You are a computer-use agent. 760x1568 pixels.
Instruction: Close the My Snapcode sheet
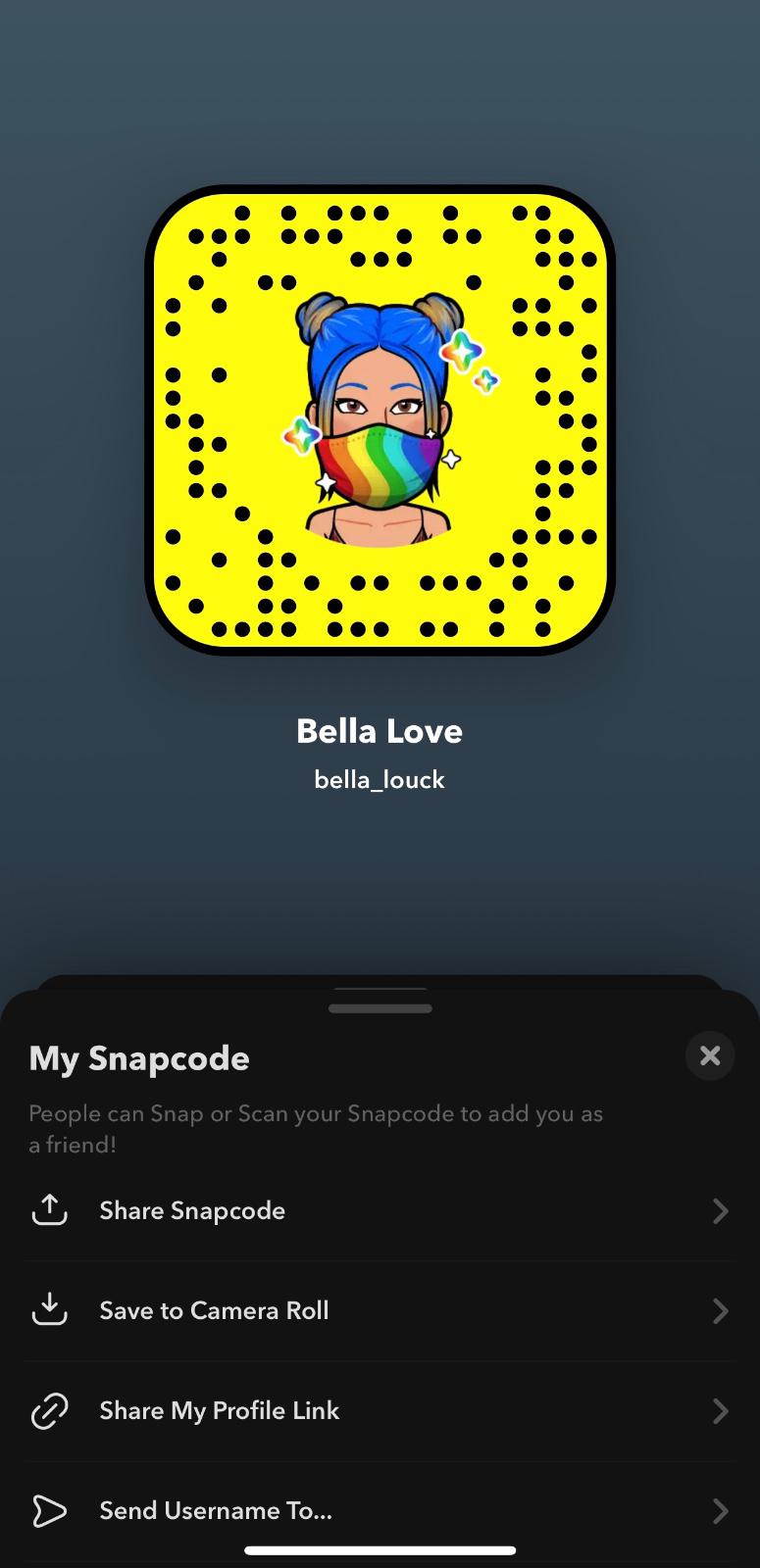point(710,1055)
